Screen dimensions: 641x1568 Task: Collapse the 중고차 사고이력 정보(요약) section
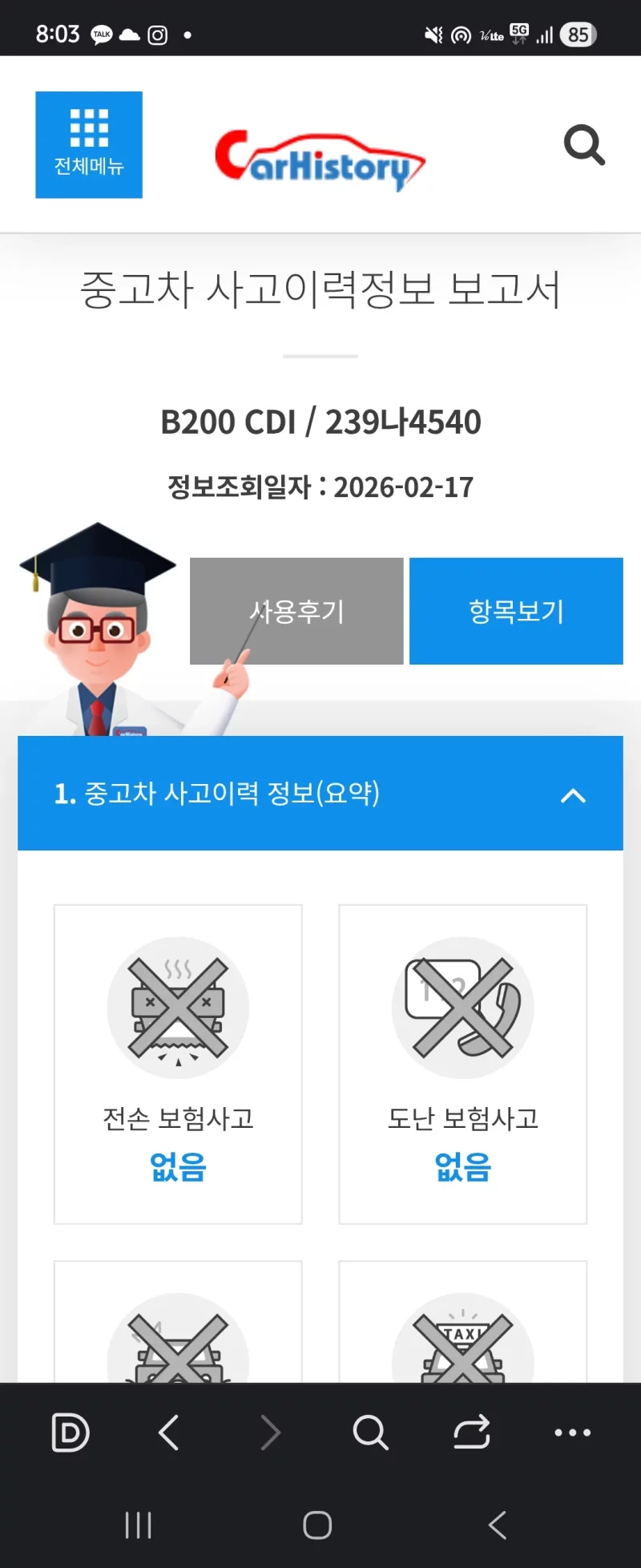pyautogui.click(x=573, y=795)
